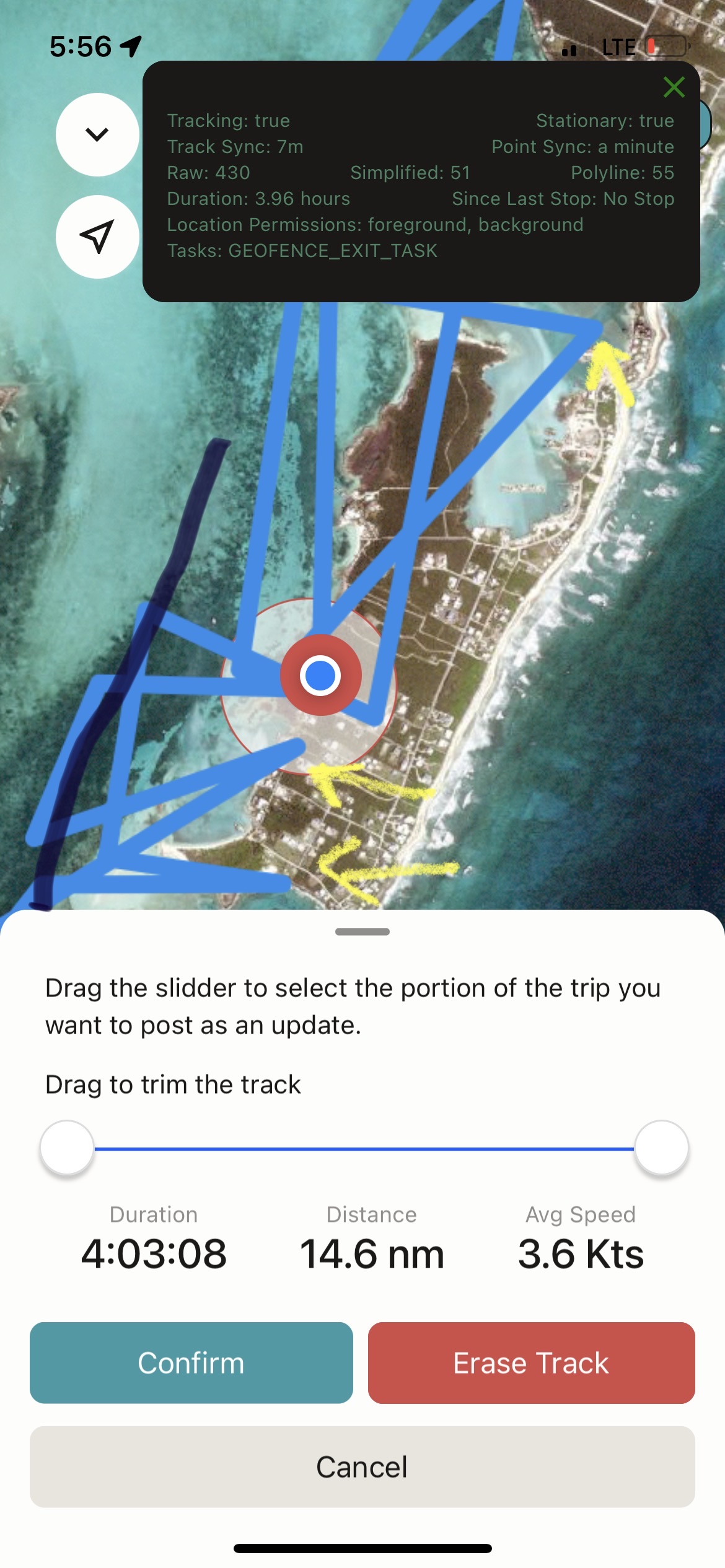Tap the left trim slider handle
This screenshot has width=725, height=1568.
click(67, 1148)
